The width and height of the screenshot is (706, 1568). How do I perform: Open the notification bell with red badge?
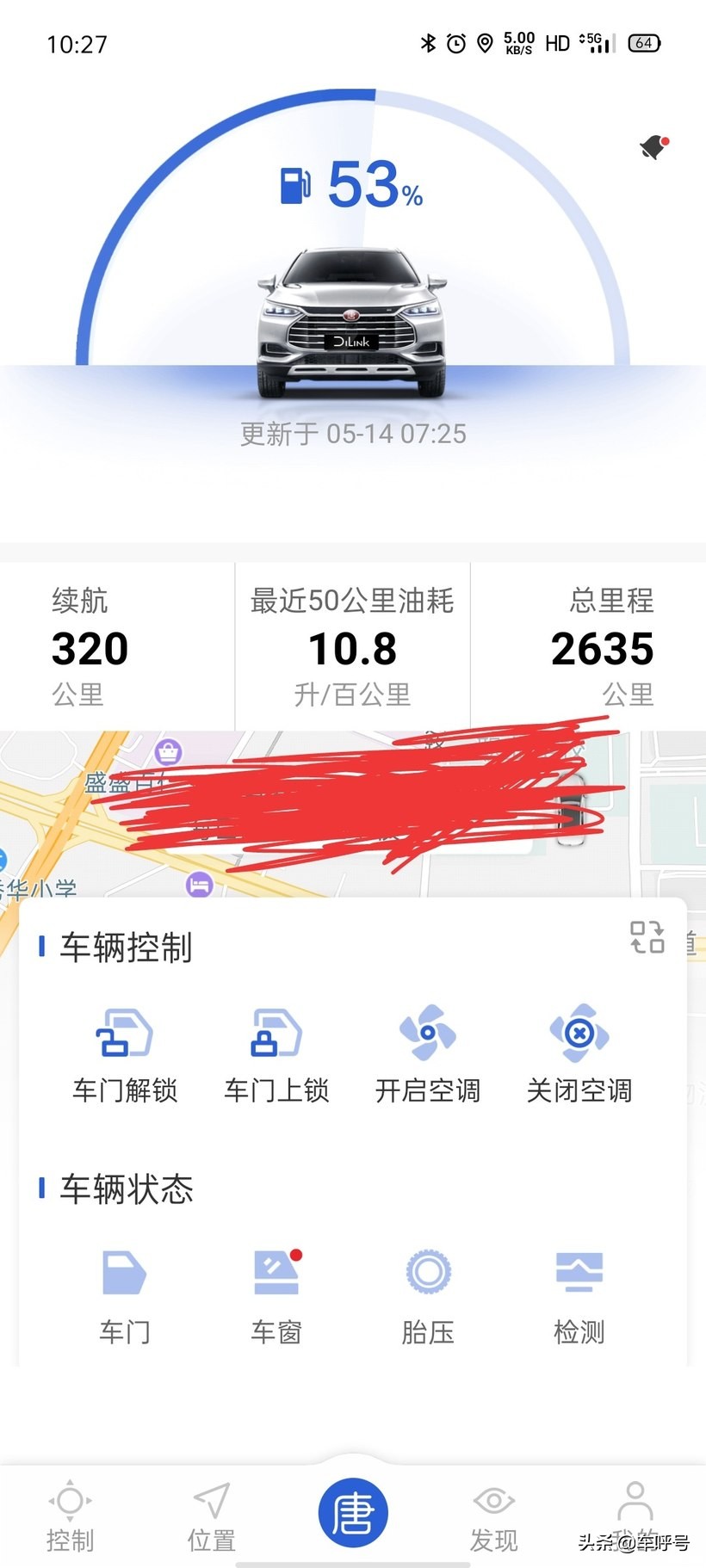(x=653, y=147)
